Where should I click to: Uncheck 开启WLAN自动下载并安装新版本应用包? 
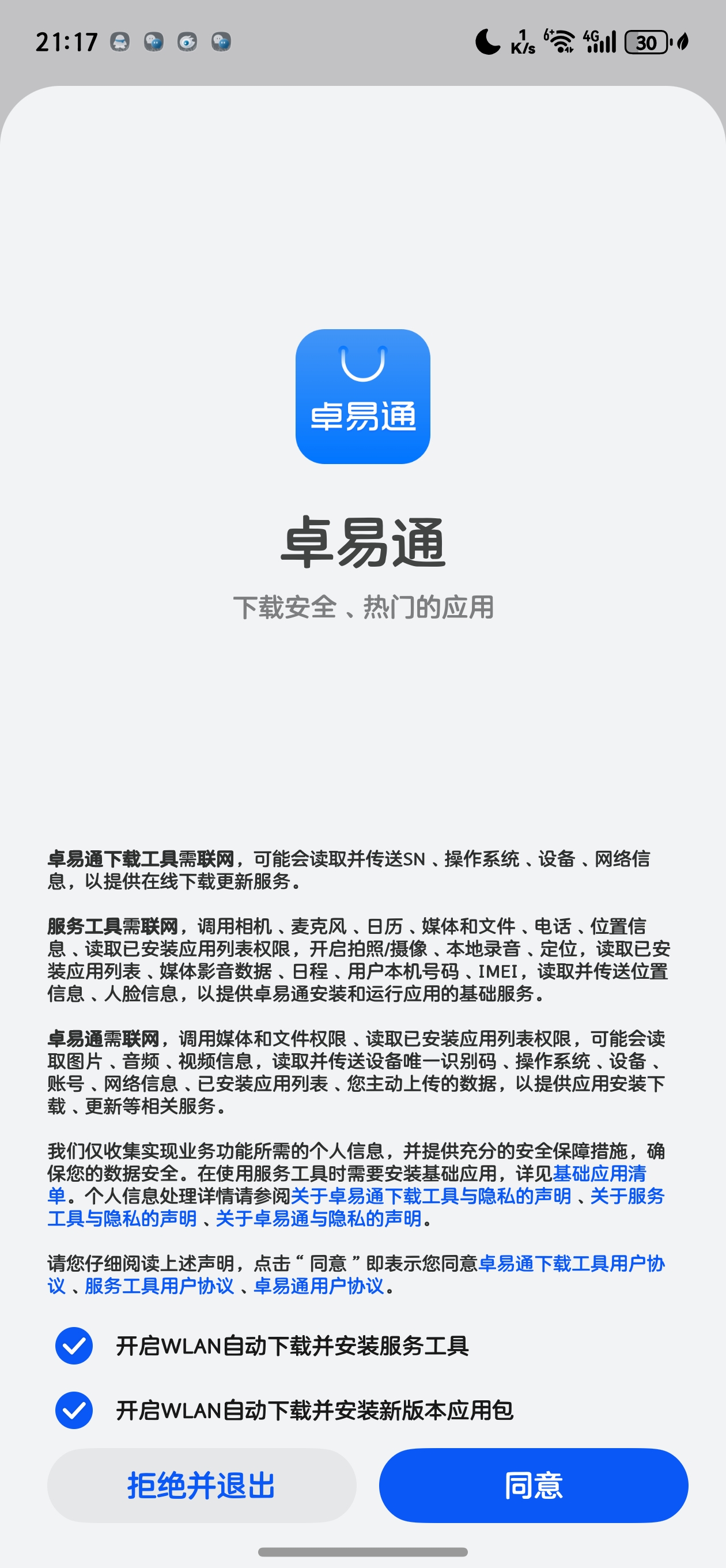click(x=74, y=1411)
